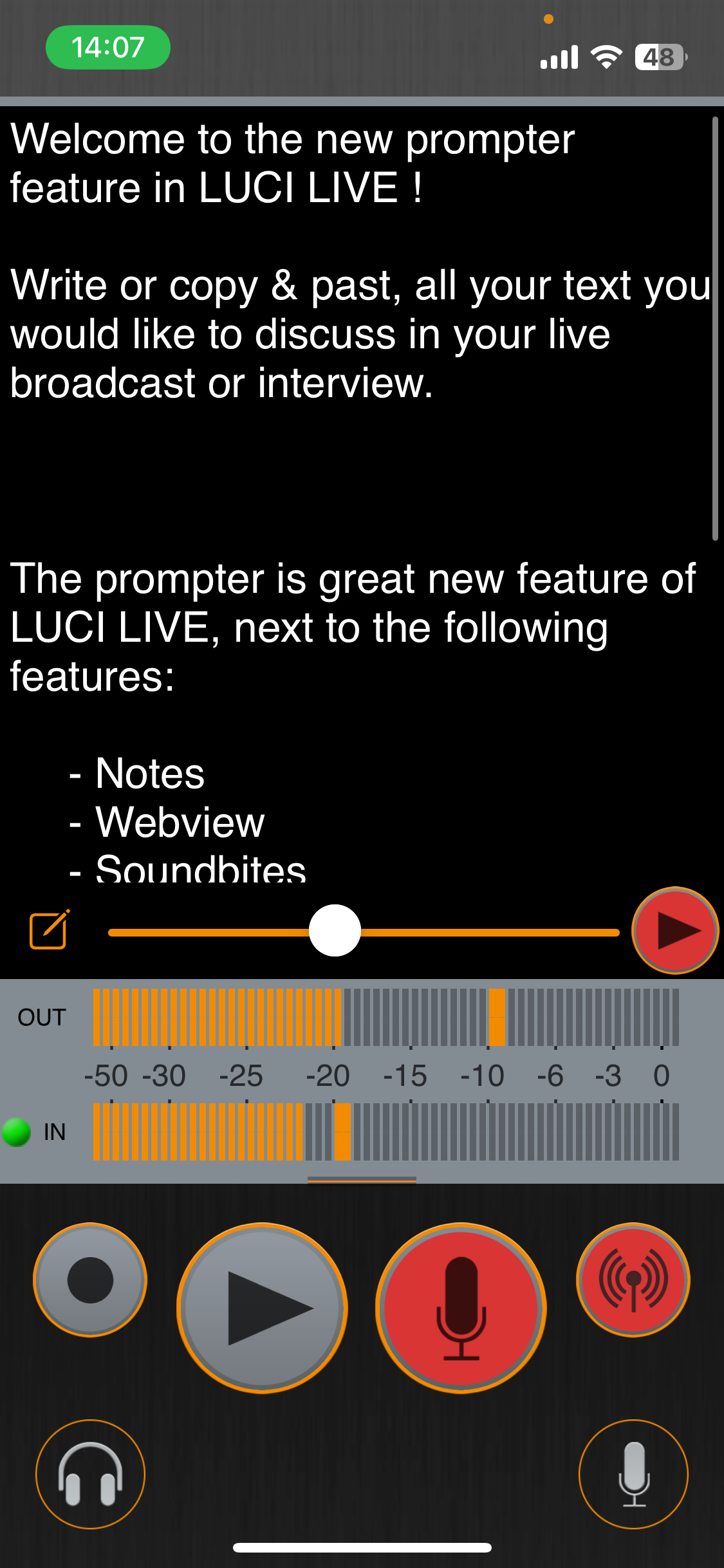
Task: Play audio with the large grey play button
Action: click(x=263, y=1308)
